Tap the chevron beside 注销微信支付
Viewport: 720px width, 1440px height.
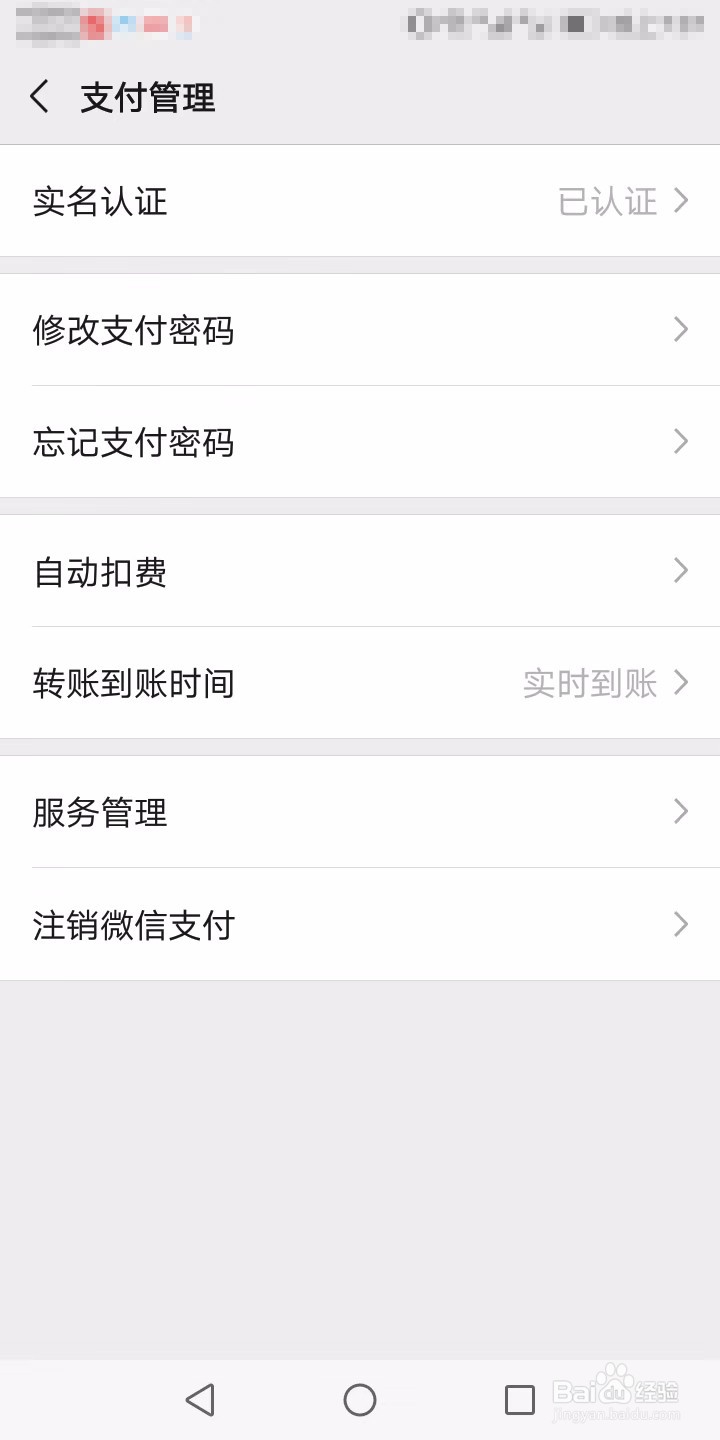coord(681,925)
